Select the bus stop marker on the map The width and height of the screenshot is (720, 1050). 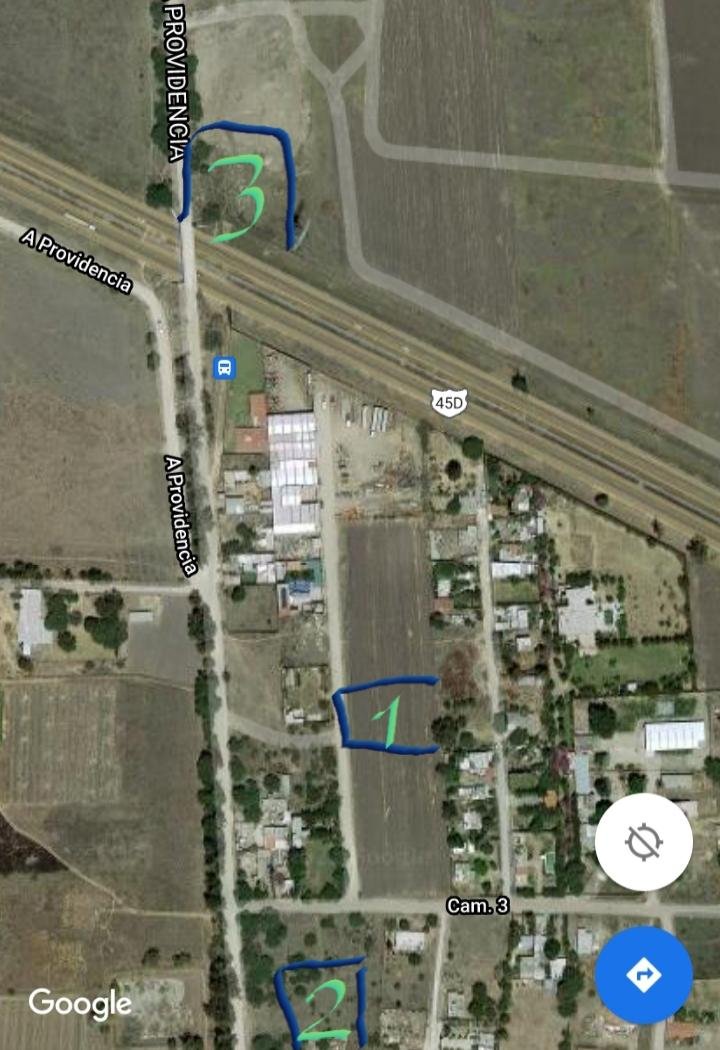(225, 367)
